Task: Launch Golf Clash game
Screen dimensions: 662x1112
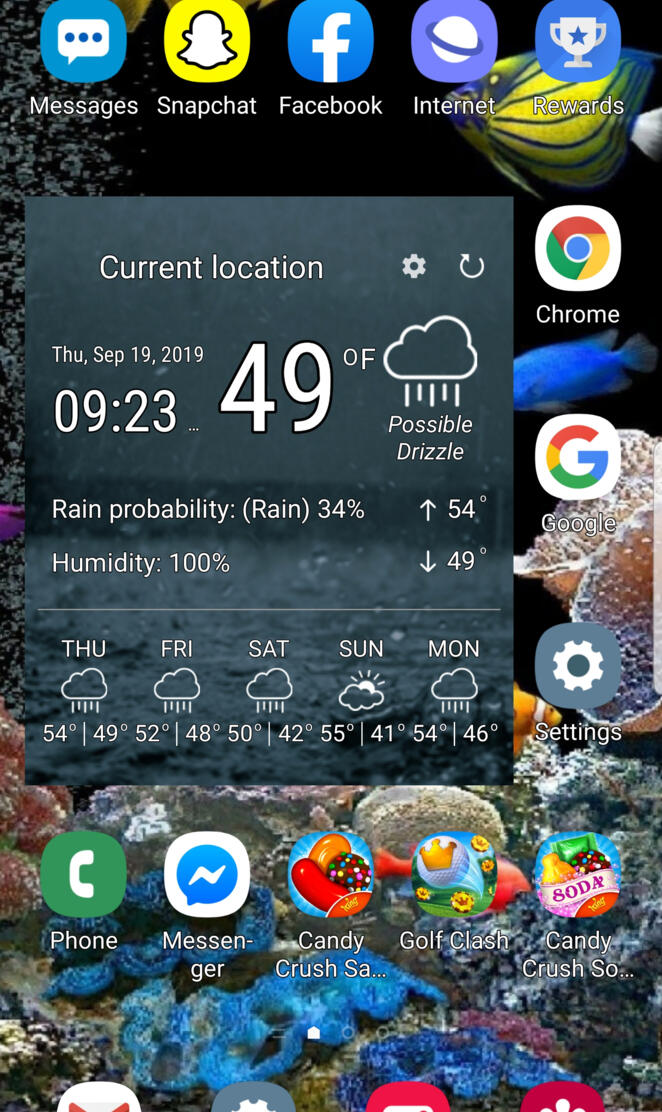Action: click(454, 875)
